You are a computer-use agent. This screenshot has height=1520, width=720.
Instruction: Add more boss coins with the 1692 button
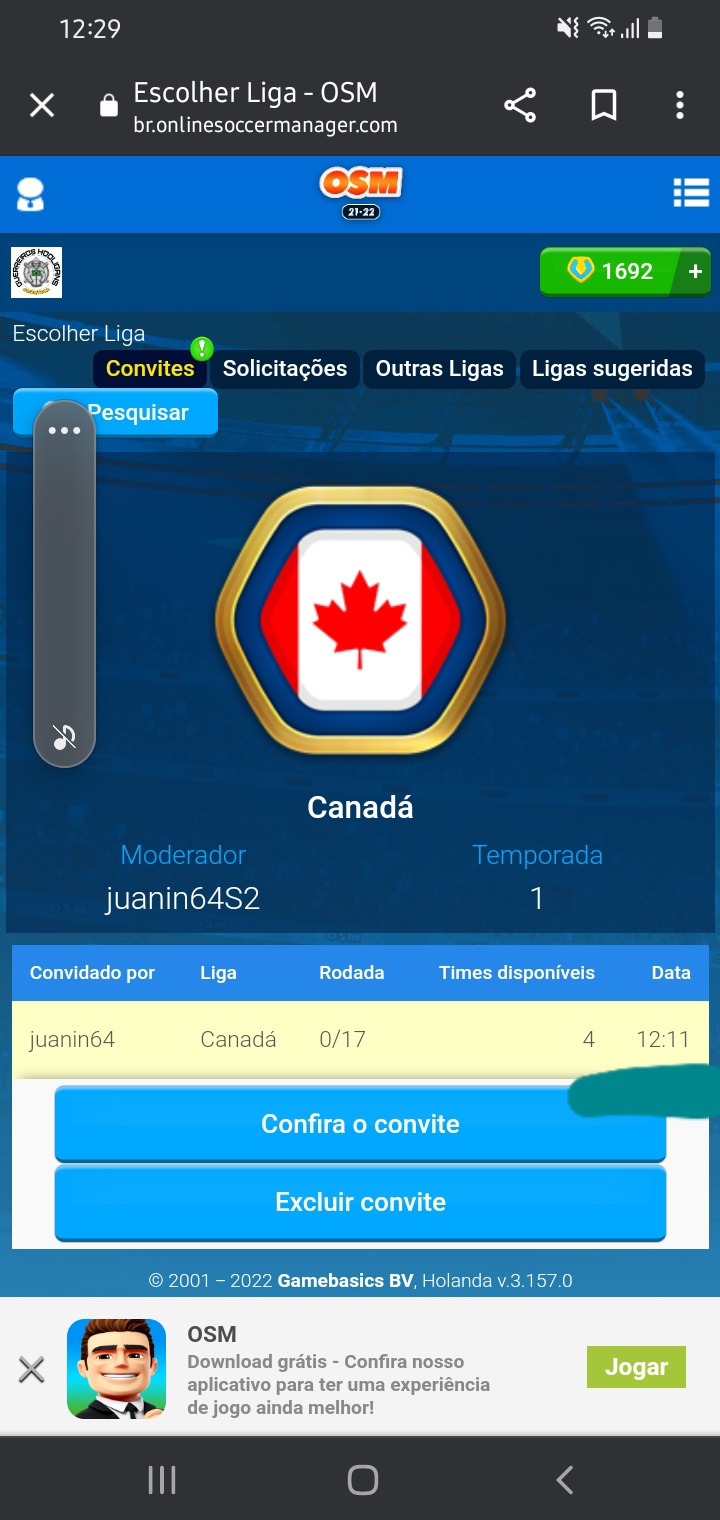click(625, 272)
